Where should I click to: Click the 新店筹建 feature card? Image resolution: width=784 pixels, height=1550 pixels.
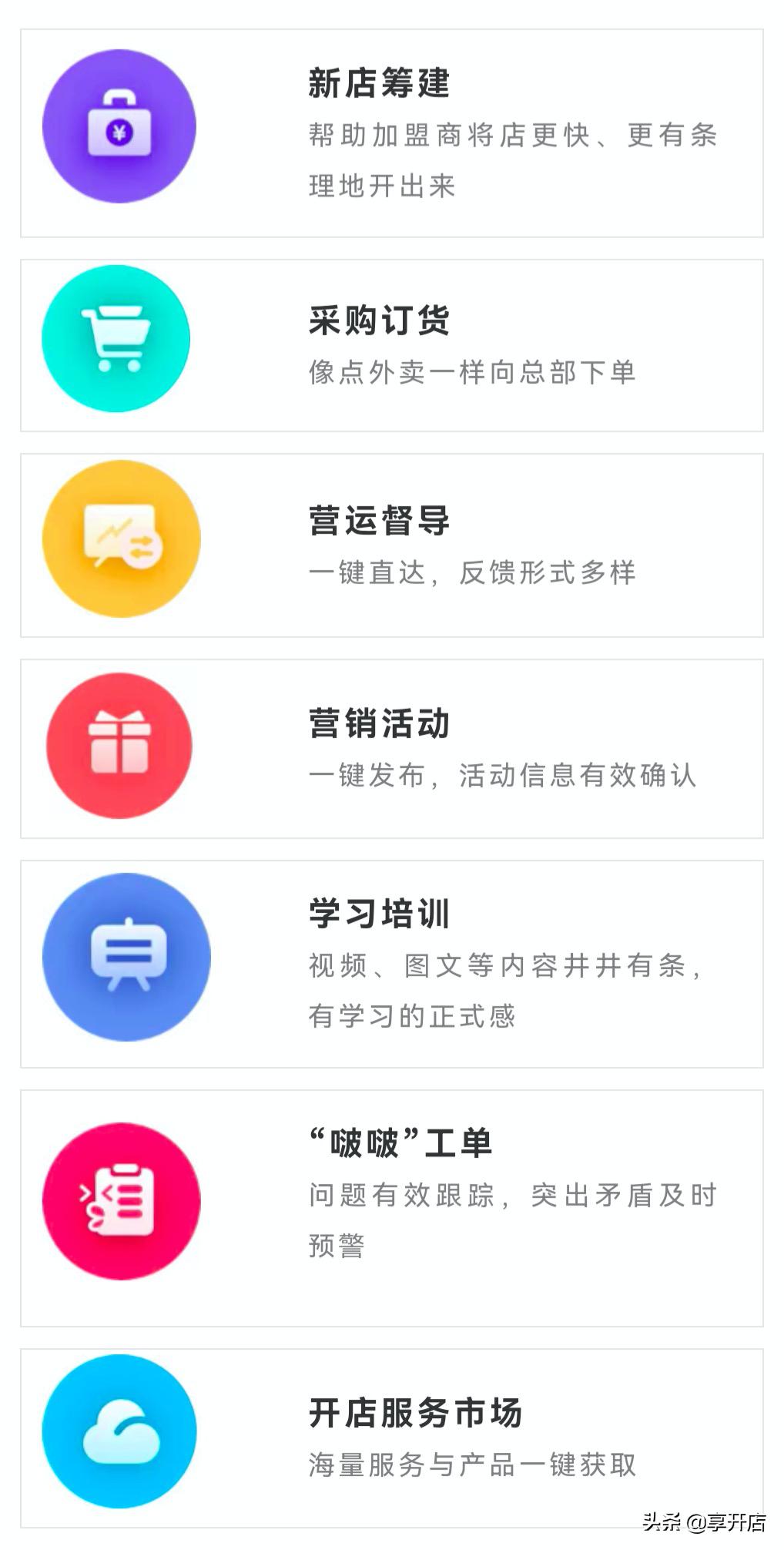pyautogui.click(x=392, y=131)
